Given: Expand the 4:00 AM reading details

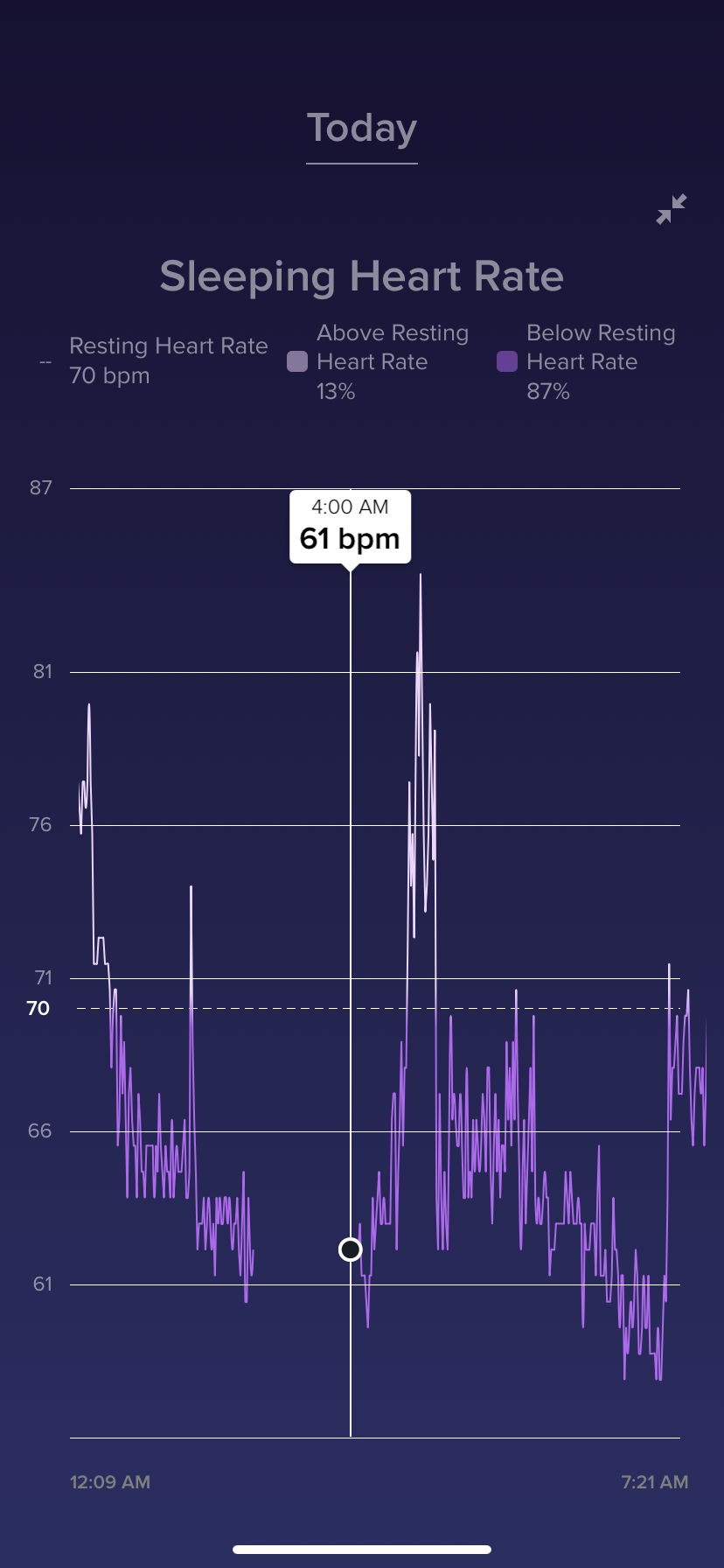Looking at the screenshot, I should tap(350, 523).
